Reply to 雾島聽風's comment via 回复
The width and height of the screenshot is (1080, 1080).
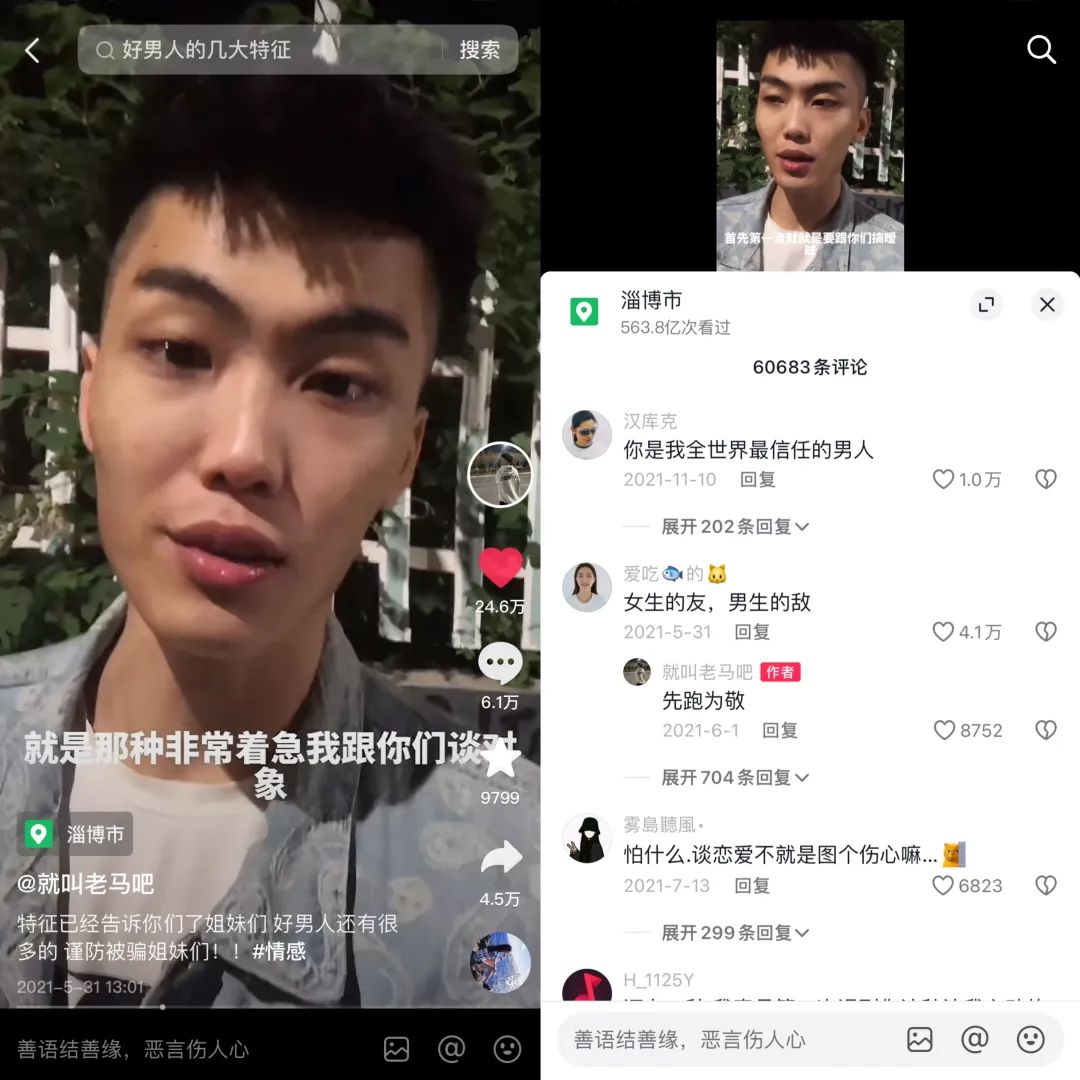point(752,885)
